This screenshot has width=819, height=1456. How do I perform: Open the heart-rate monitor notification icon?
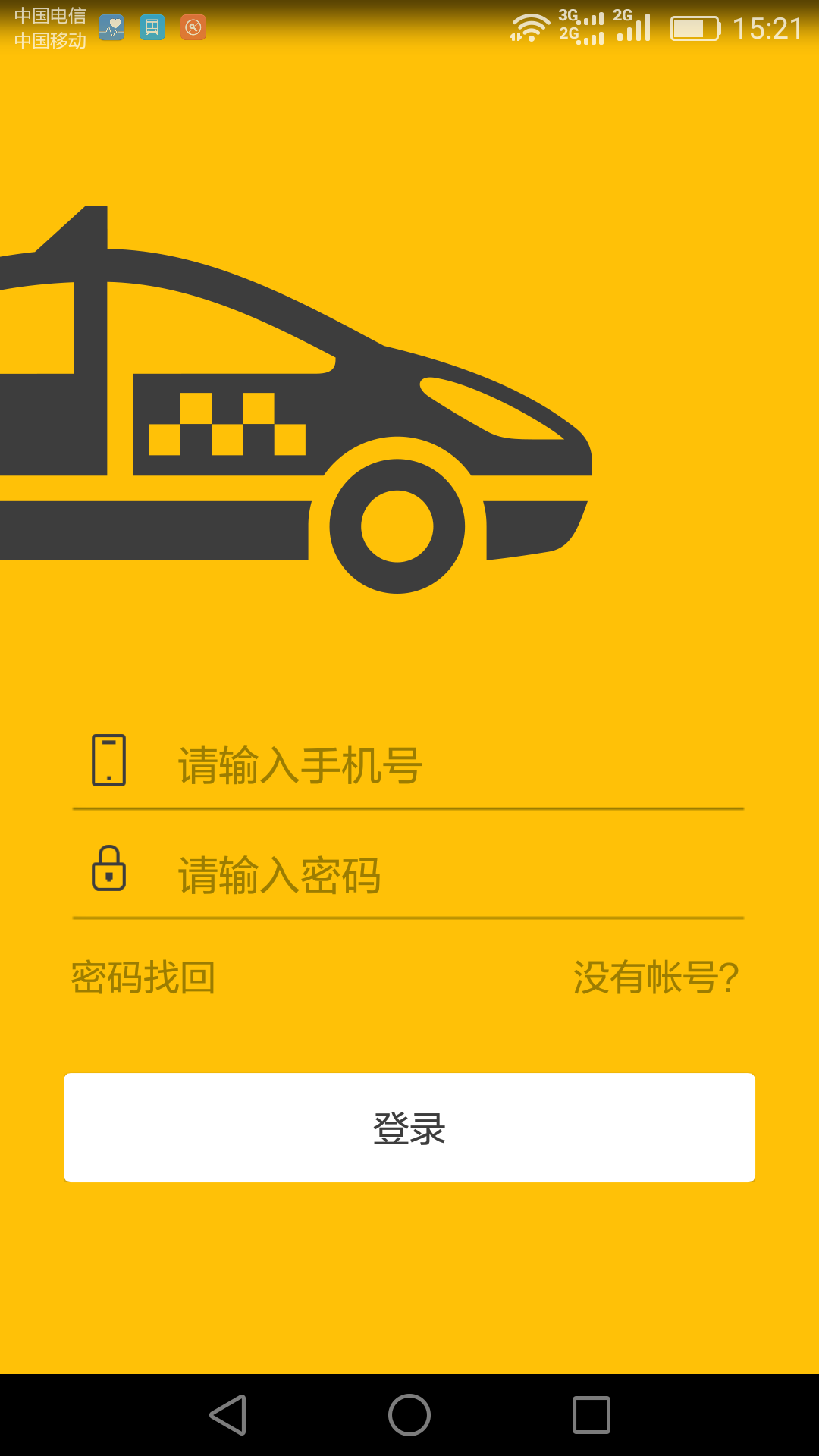coord(112,27)
